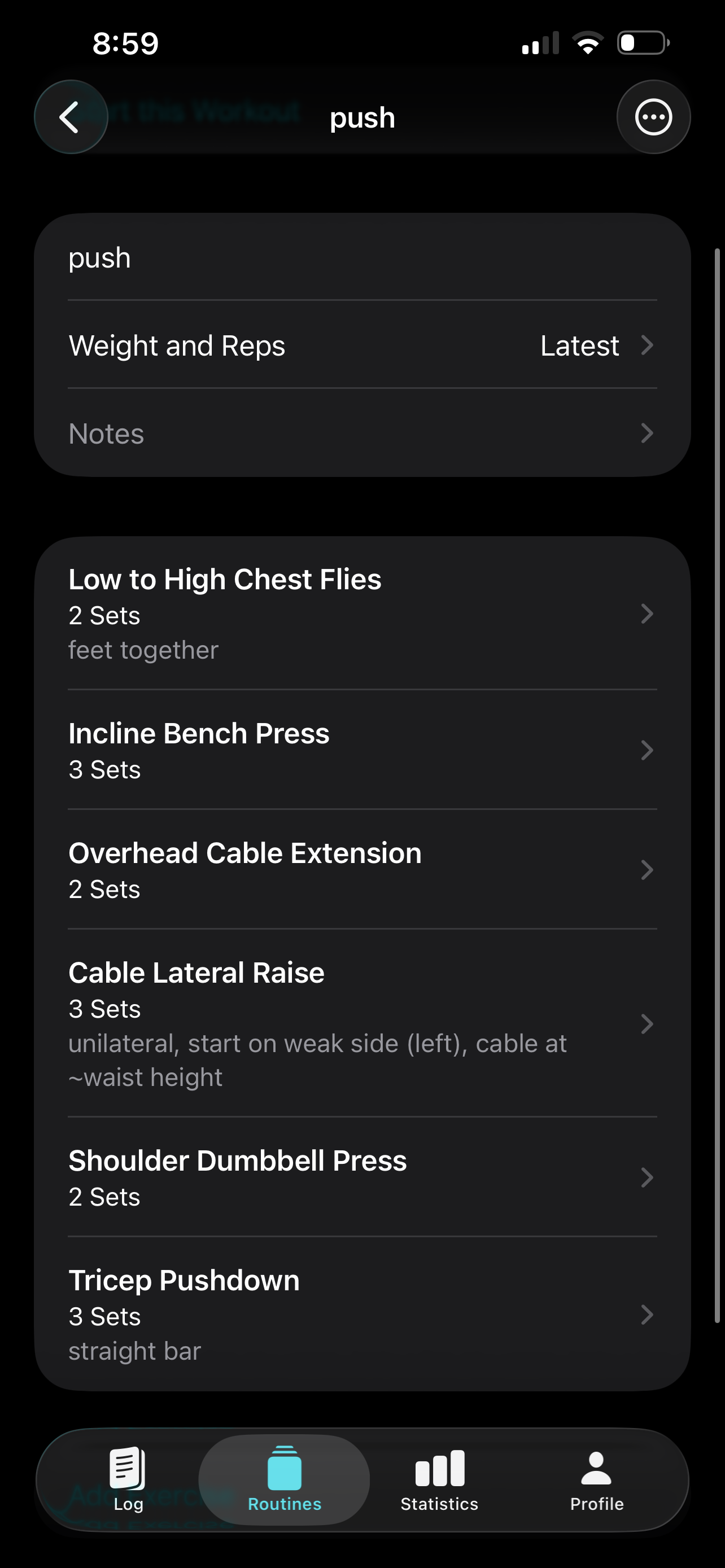This screenshot has width=725, height=1568.
Task: Open Low to High Chest Flies exercise
Action: [361, 614]
